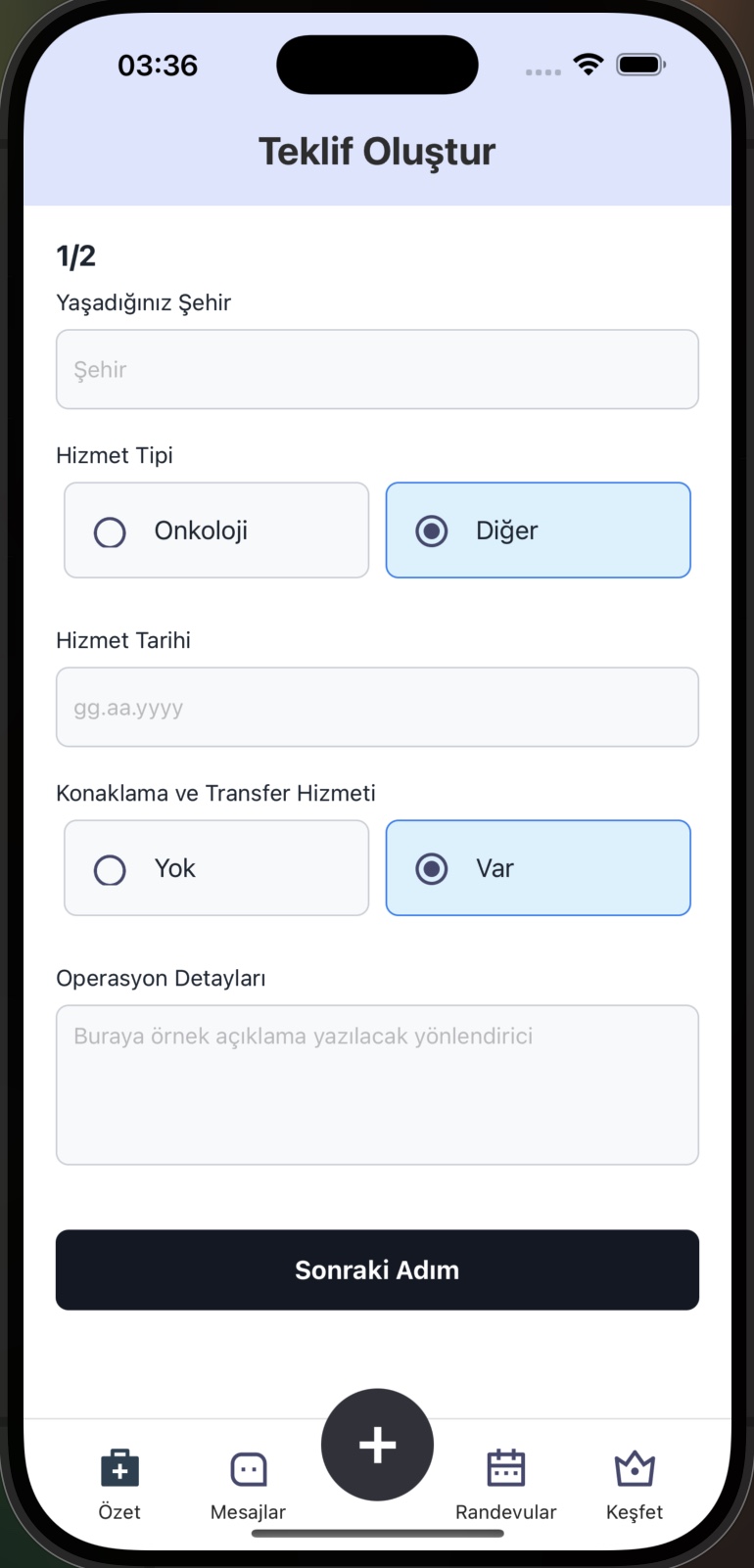Continue with the Sonraki Adım button
The height and width of the screenshot is (1568, 754).
pos(377,1269)
